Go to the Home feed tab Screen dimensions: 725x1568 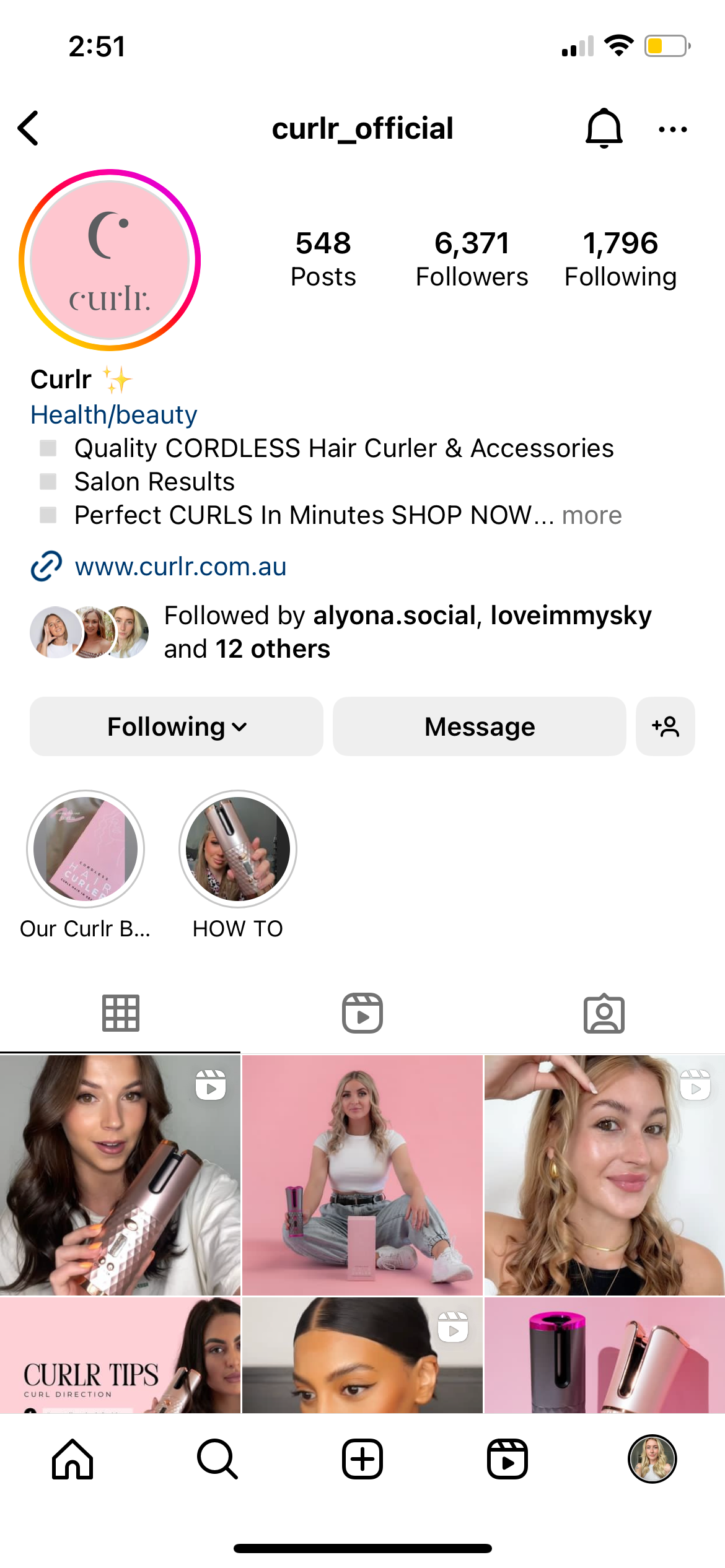pyautogui.click(x=72, y=1460)
